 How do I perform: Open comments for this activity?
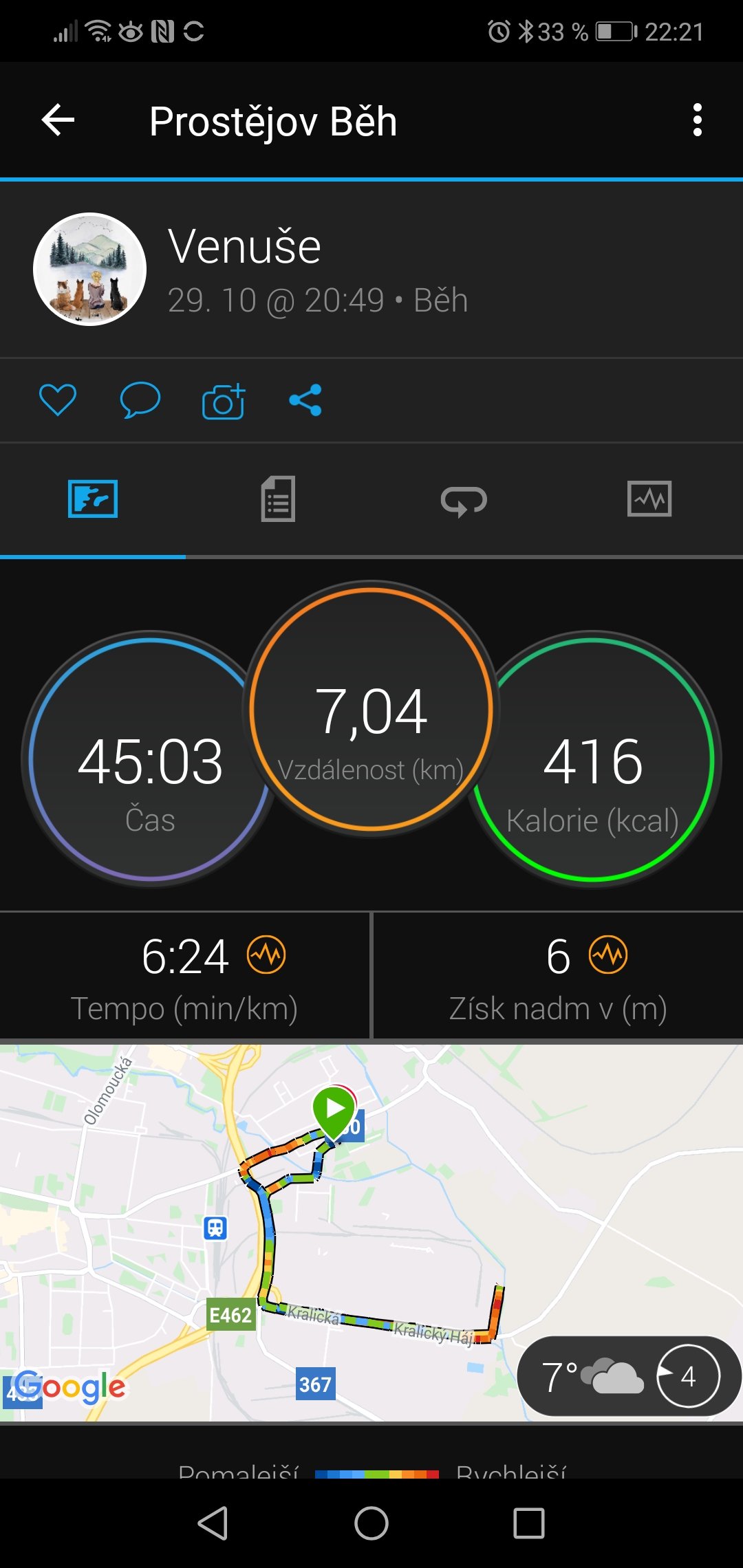point(140,400)
